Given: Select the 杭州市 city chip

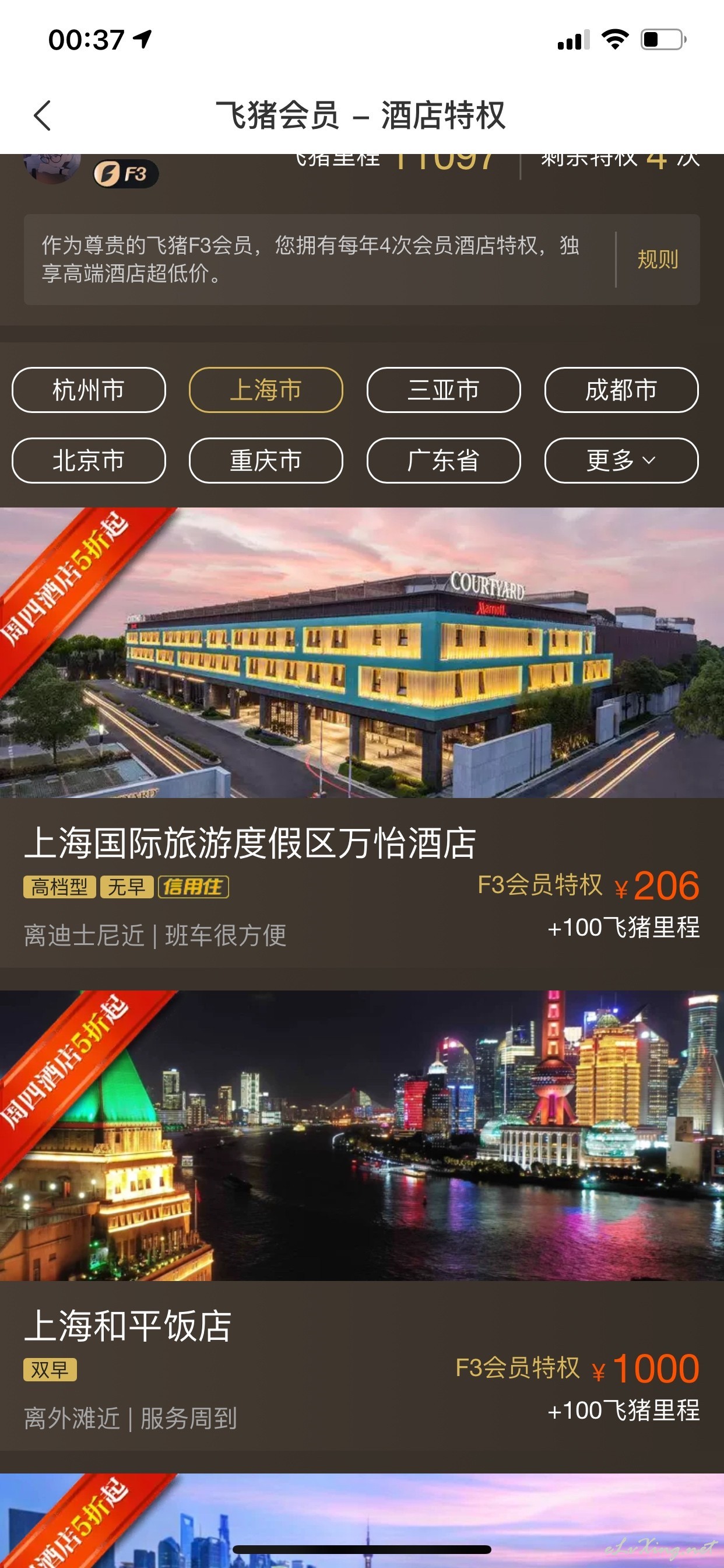Looking at the screenshot, I should (x=89, y=390).
